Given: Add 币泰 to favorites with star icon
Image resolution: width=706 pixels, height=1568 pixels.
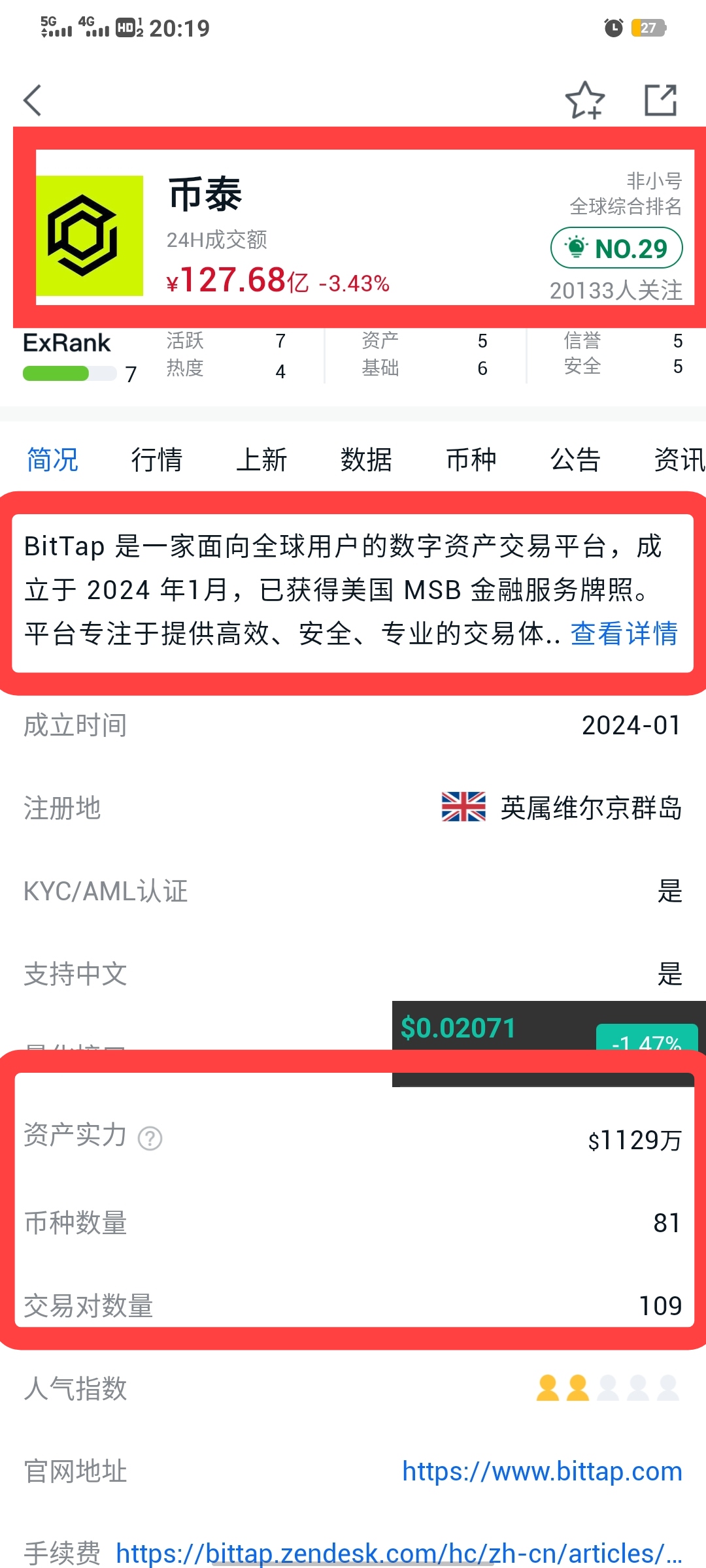Looking at the screenshot, I should pos(584,101).
